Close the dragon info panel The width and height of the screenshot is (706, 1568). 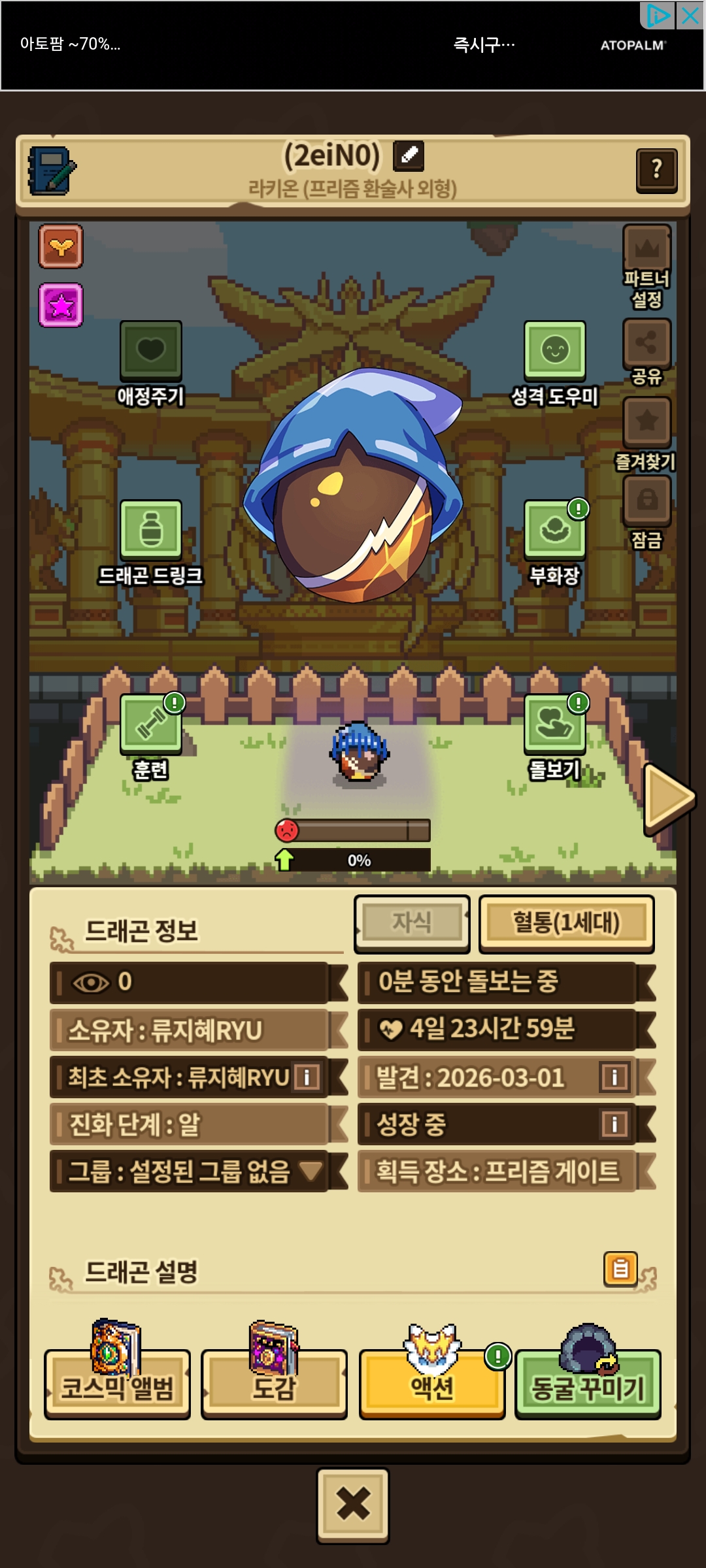pyautogui.click(x=353, y=1505)
